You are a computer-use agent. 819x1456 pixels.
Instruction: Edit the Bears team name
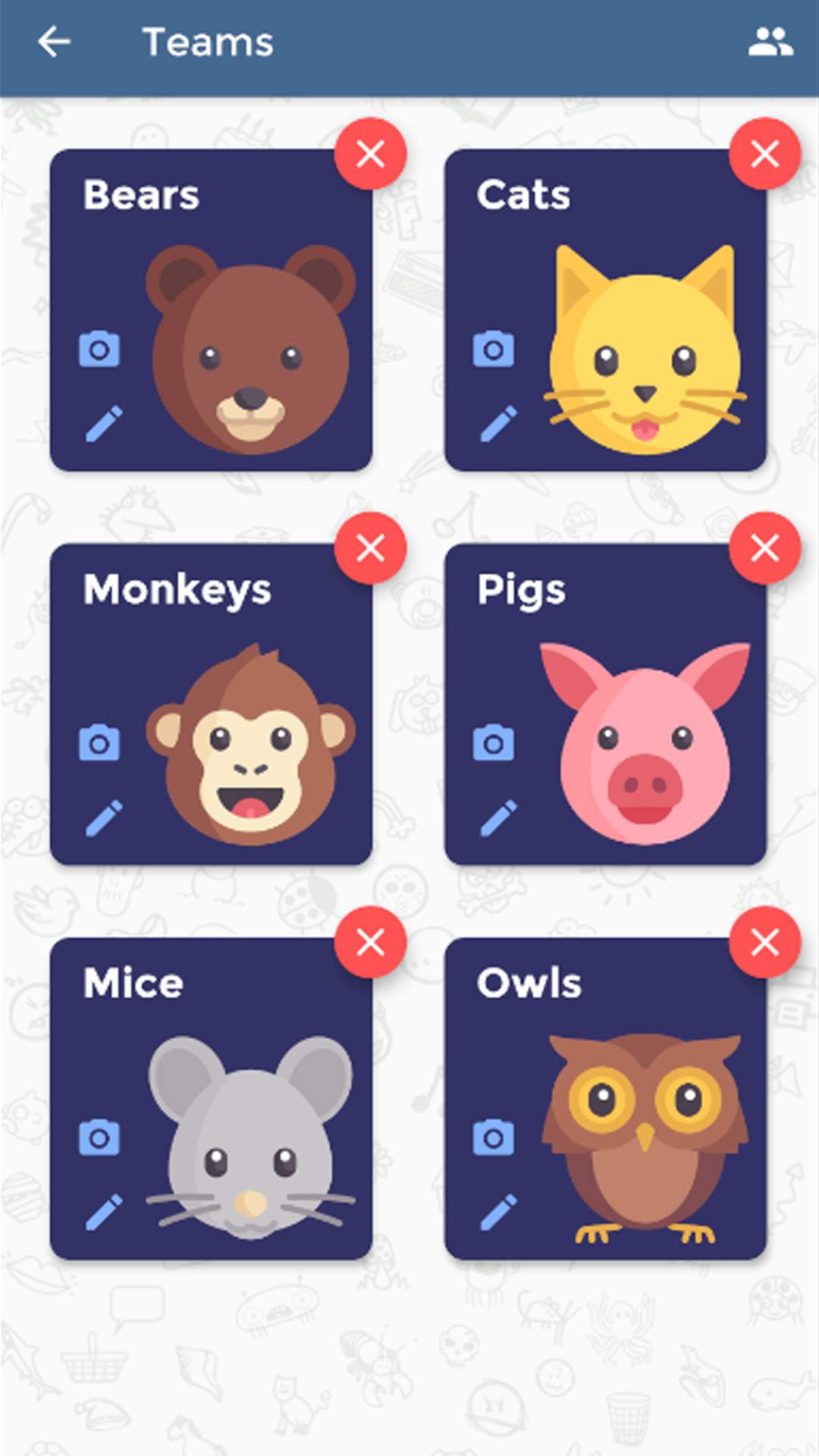click(x=103, y=423)
